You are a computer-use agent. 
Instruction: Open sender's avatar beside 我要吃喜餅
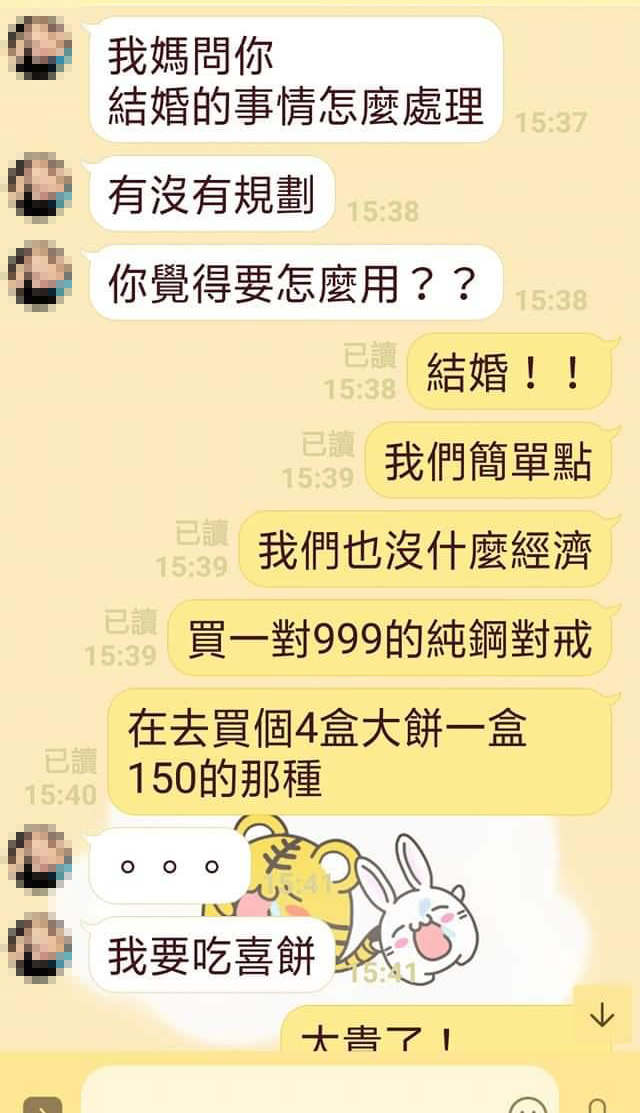40,947
